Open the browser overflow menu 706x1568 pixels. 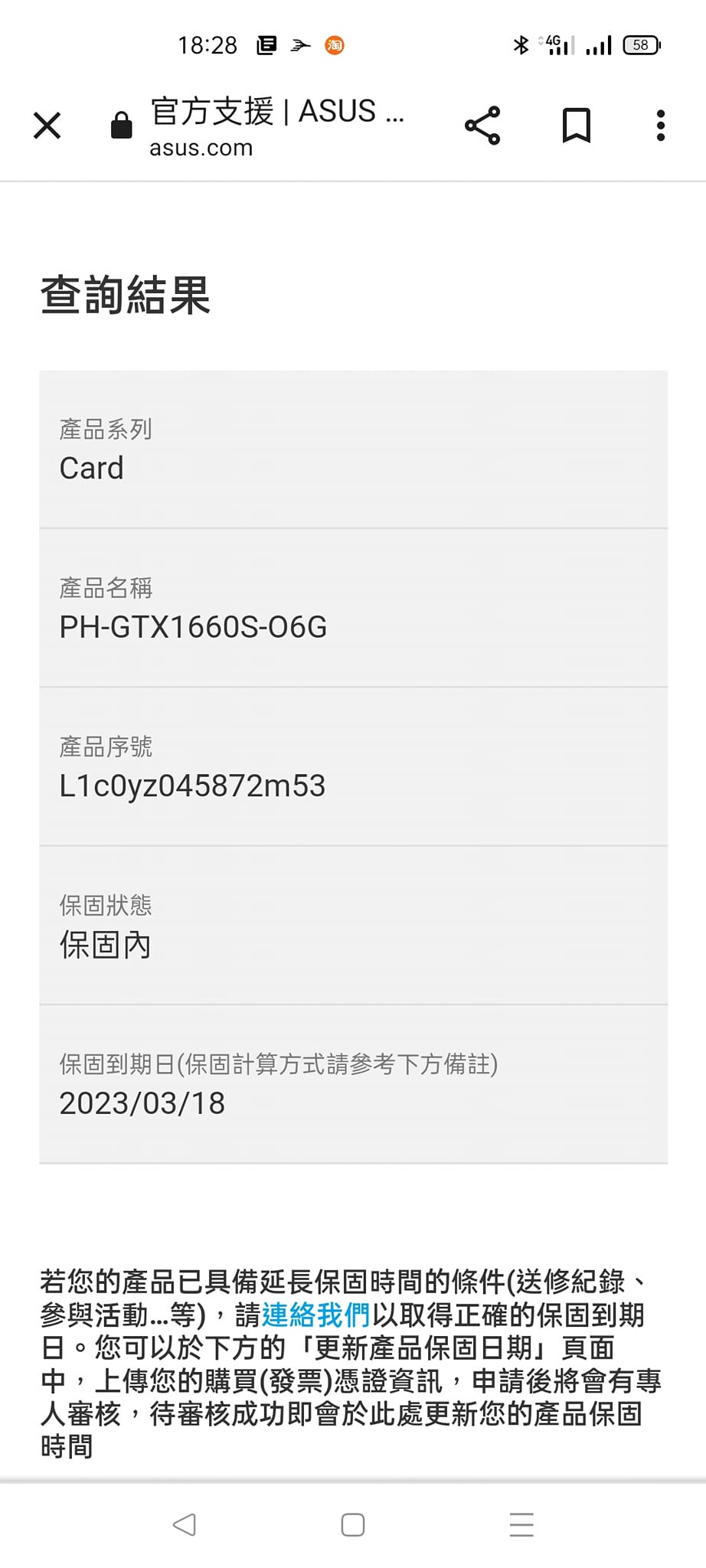[661, 126]
